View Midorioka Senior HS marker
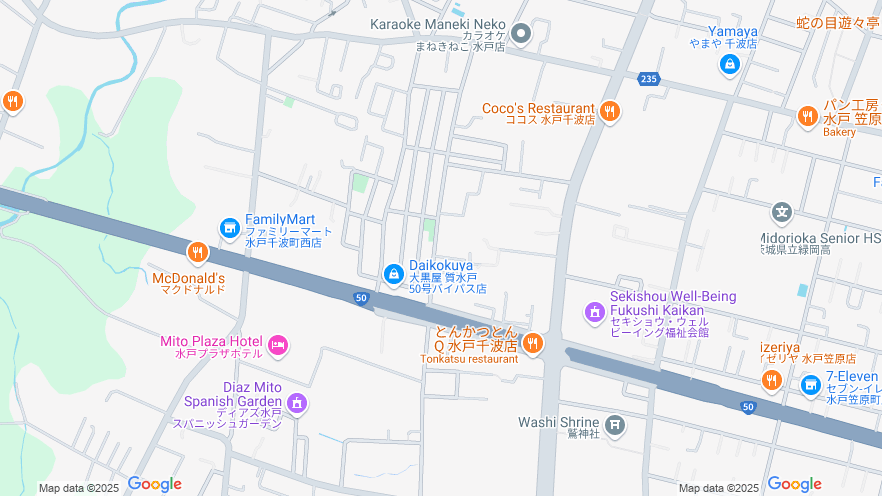This screenshot has height=496, width=882. point(782,213)
